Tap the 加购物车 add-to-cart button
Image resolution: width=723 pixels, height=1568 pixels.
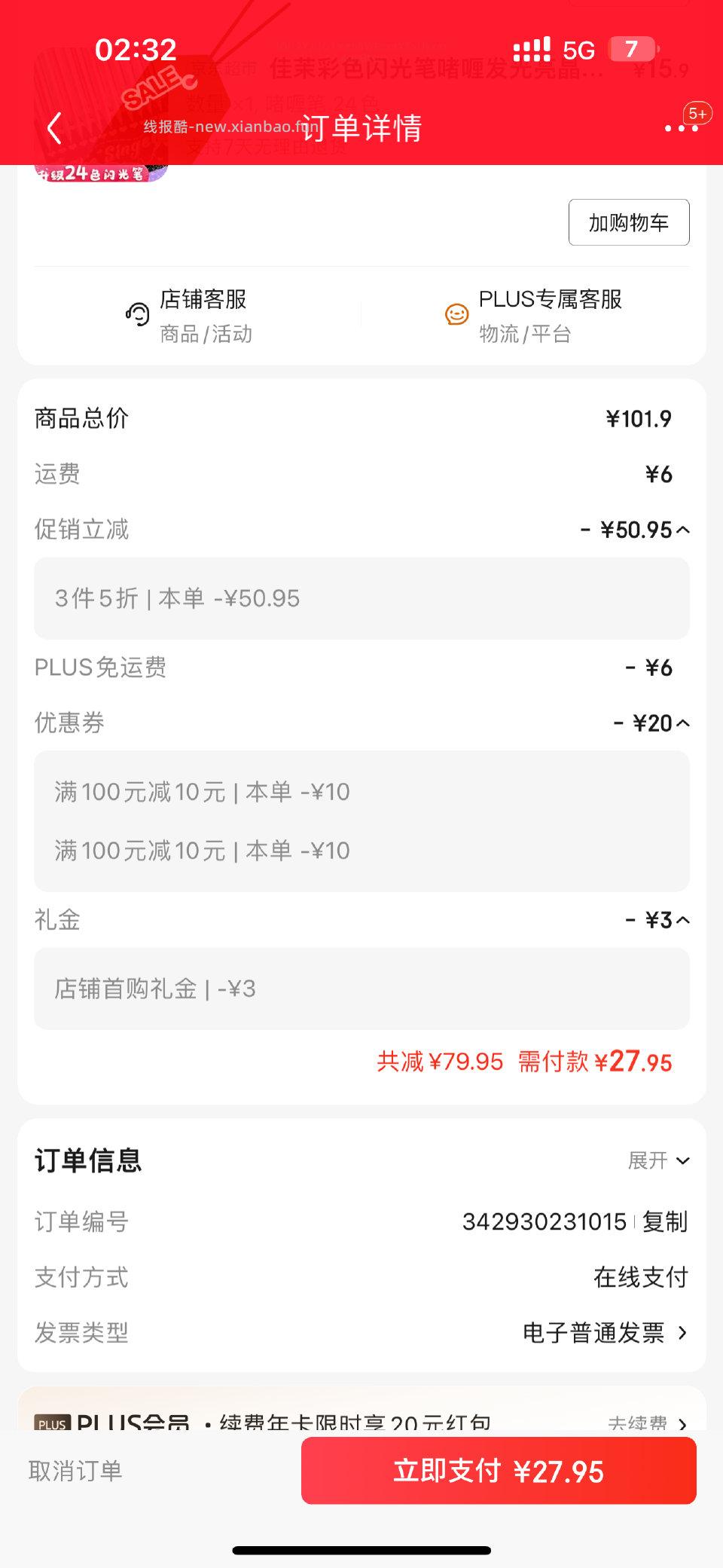pyautogui.click(x=629, y=222)
